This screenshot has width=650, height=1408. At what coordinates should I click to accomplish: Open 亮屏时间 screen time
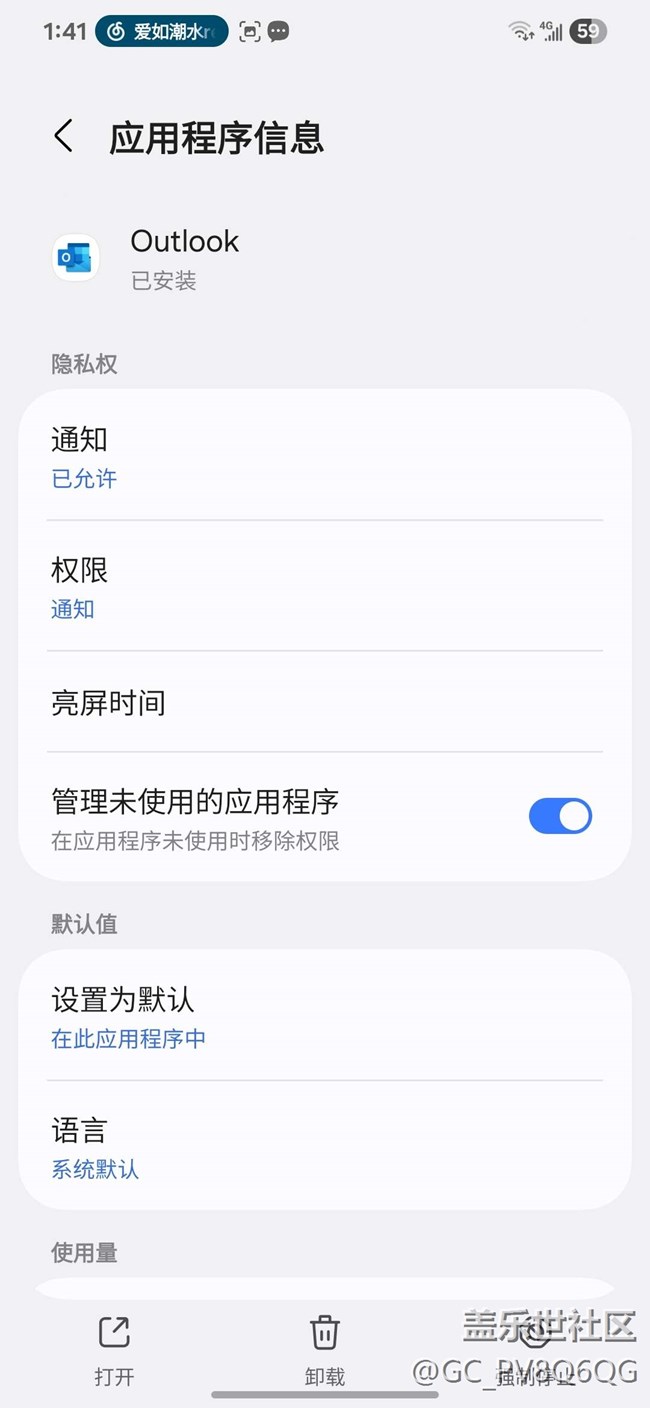pyautogui.click(x=324, y=702)
